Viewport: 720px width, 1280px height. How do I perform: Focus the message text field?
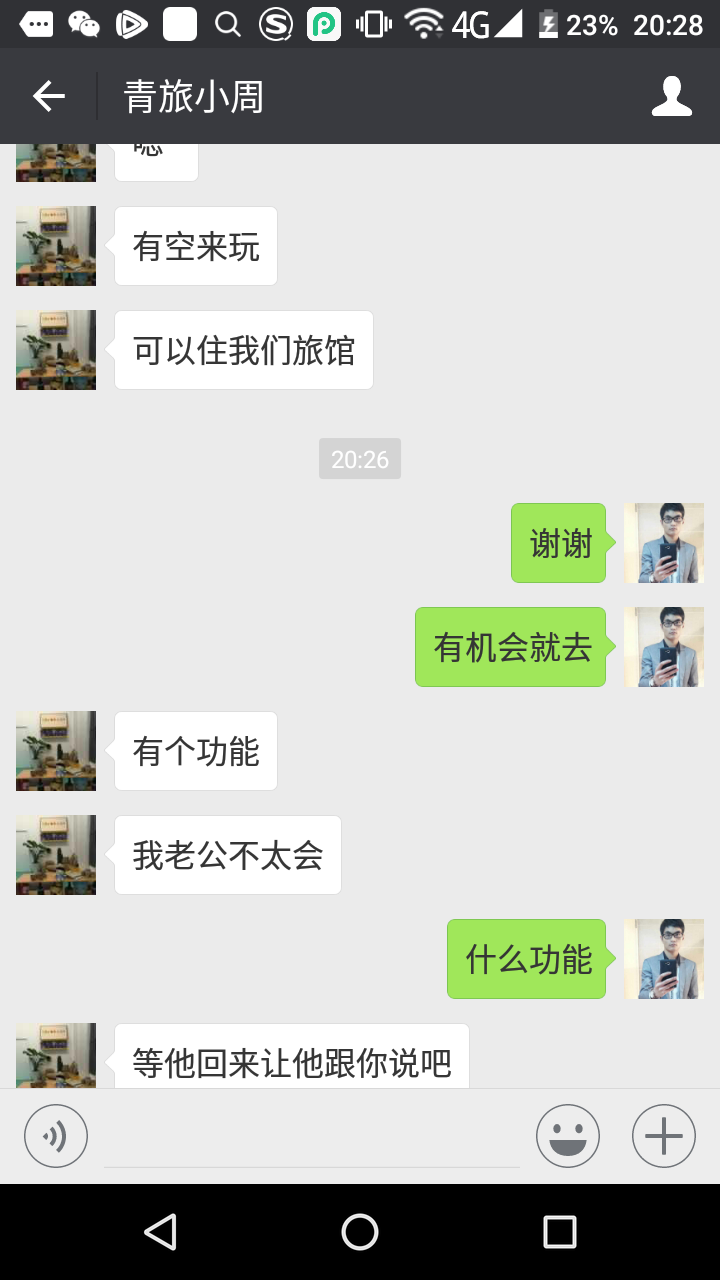pos(312,1138)
